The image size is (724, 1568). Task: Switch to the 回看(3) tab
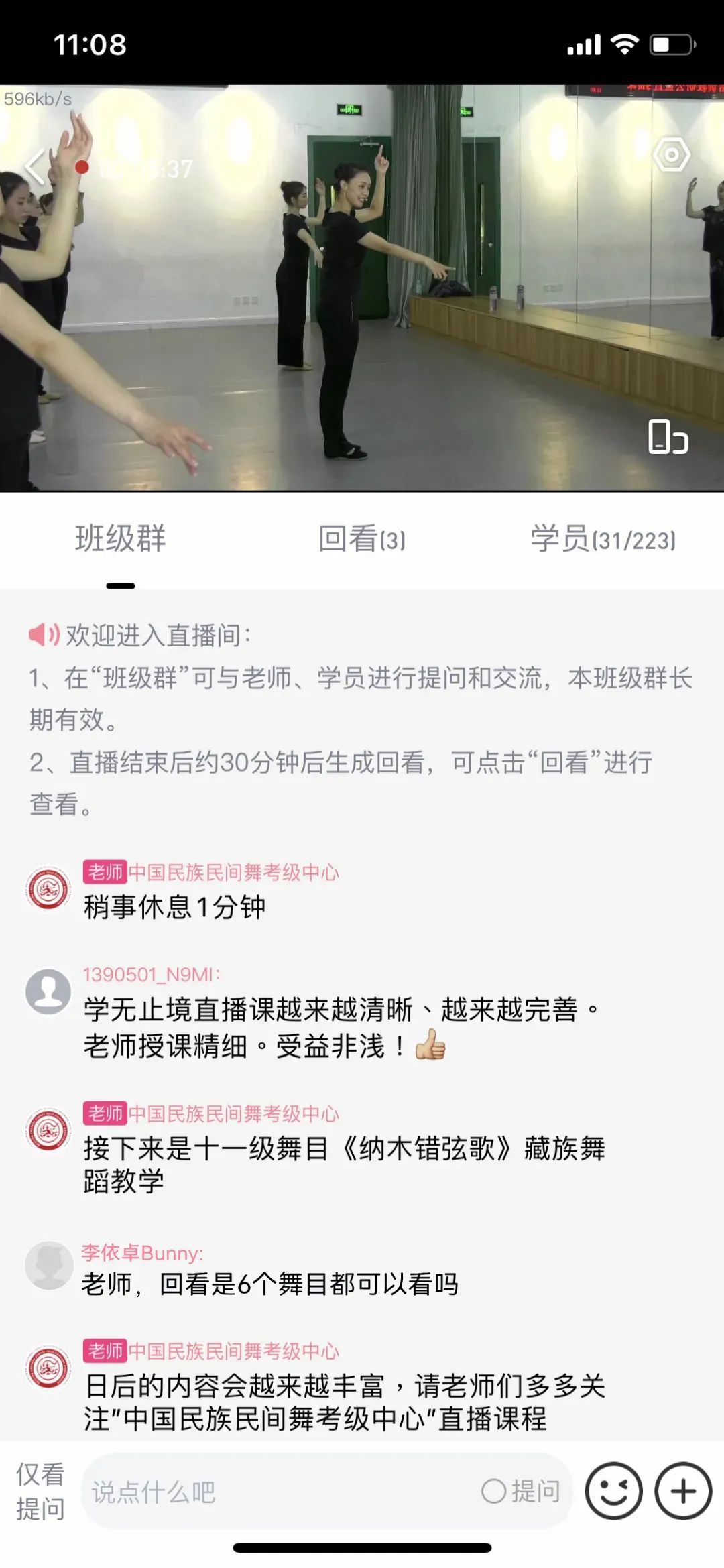click(362, 540)
